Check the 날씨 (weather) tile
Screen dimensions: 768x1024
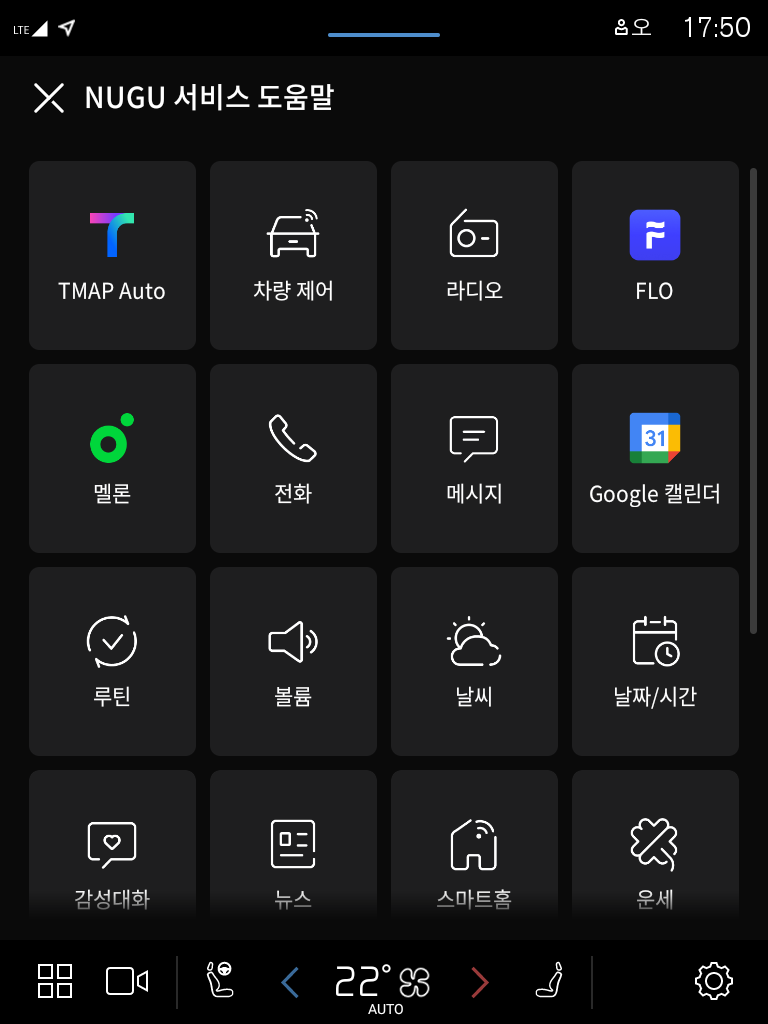point(474,660)
